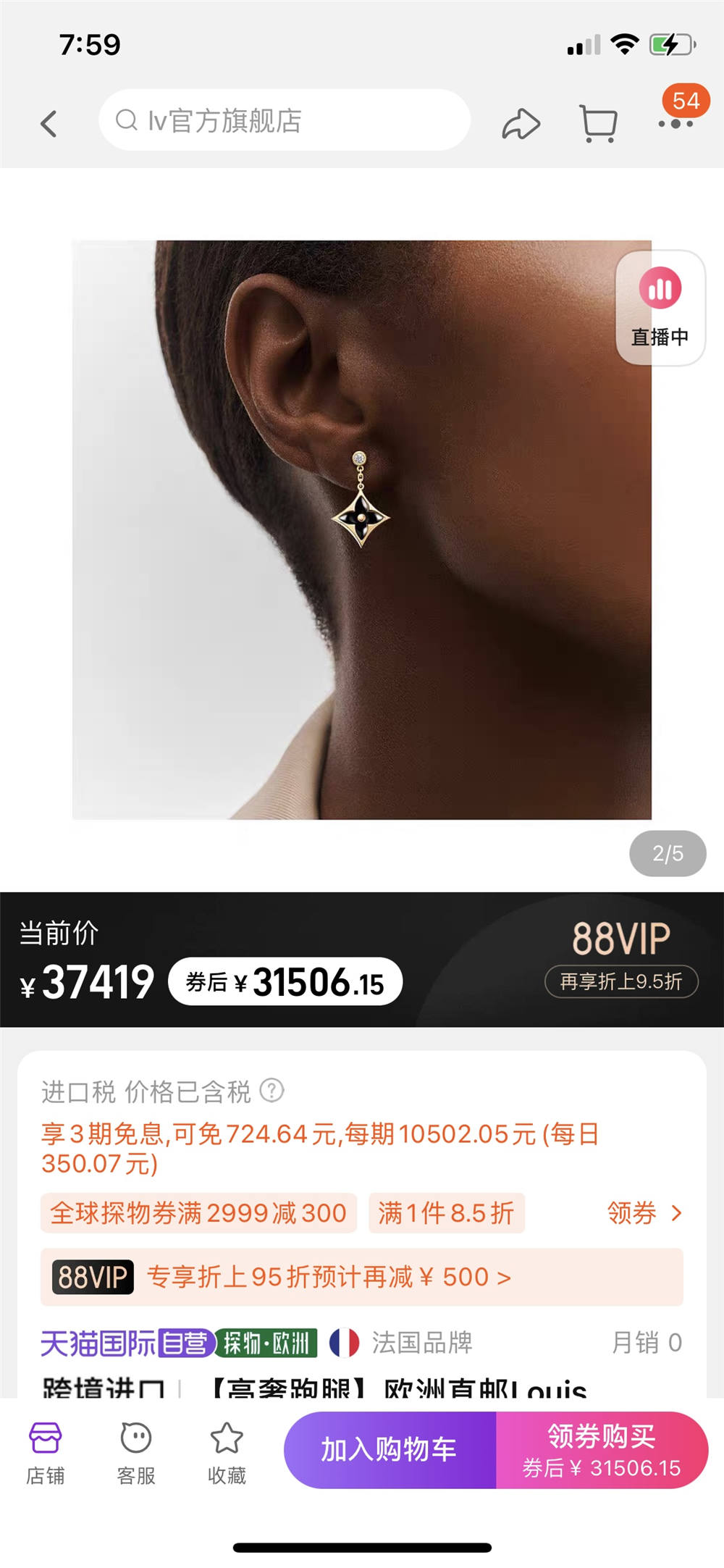Tap 领券 to claim coupons
The image size is (724, 1568).
(x=644, y=1212)
